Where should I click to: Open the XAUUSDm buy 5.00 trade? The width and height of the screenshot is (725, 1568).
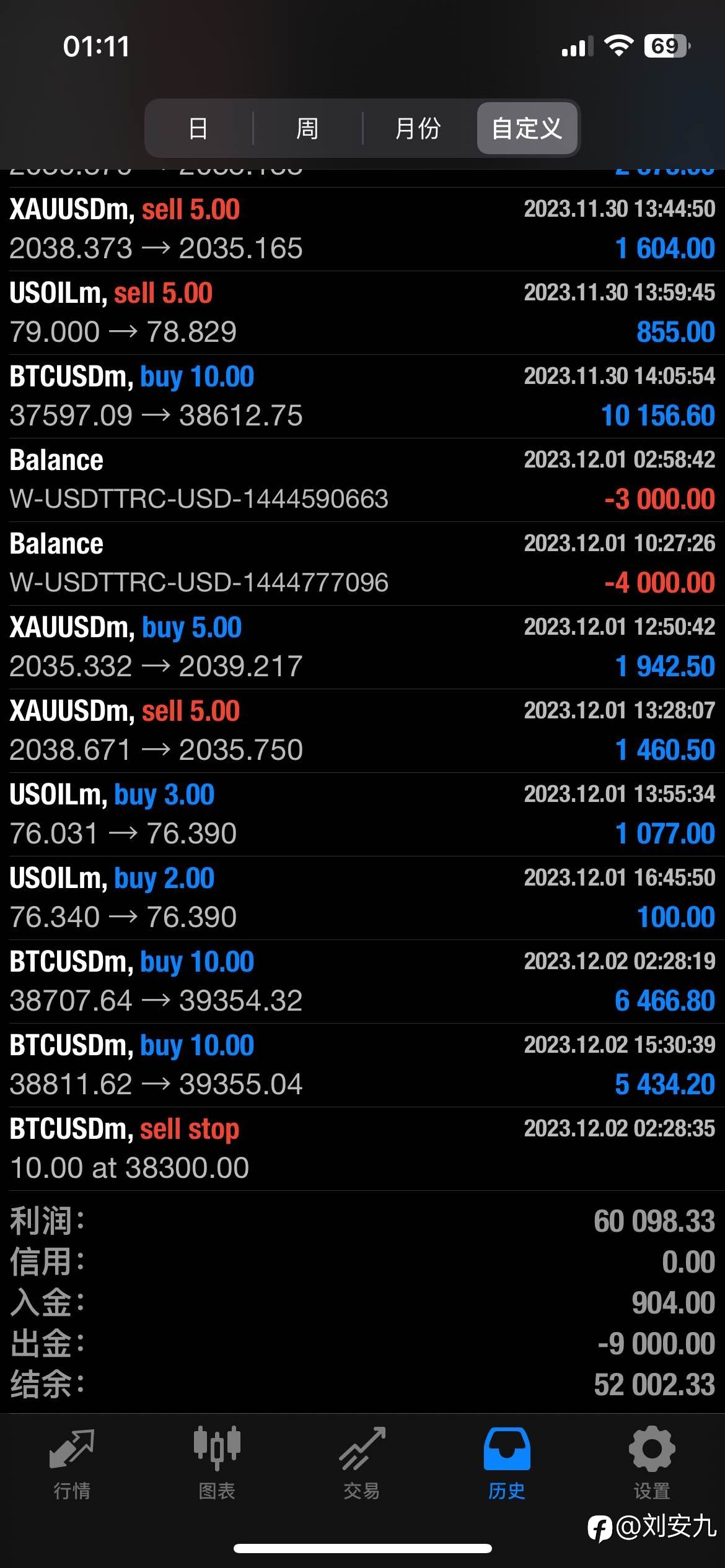pyautogui.click(x=362, y=647)
